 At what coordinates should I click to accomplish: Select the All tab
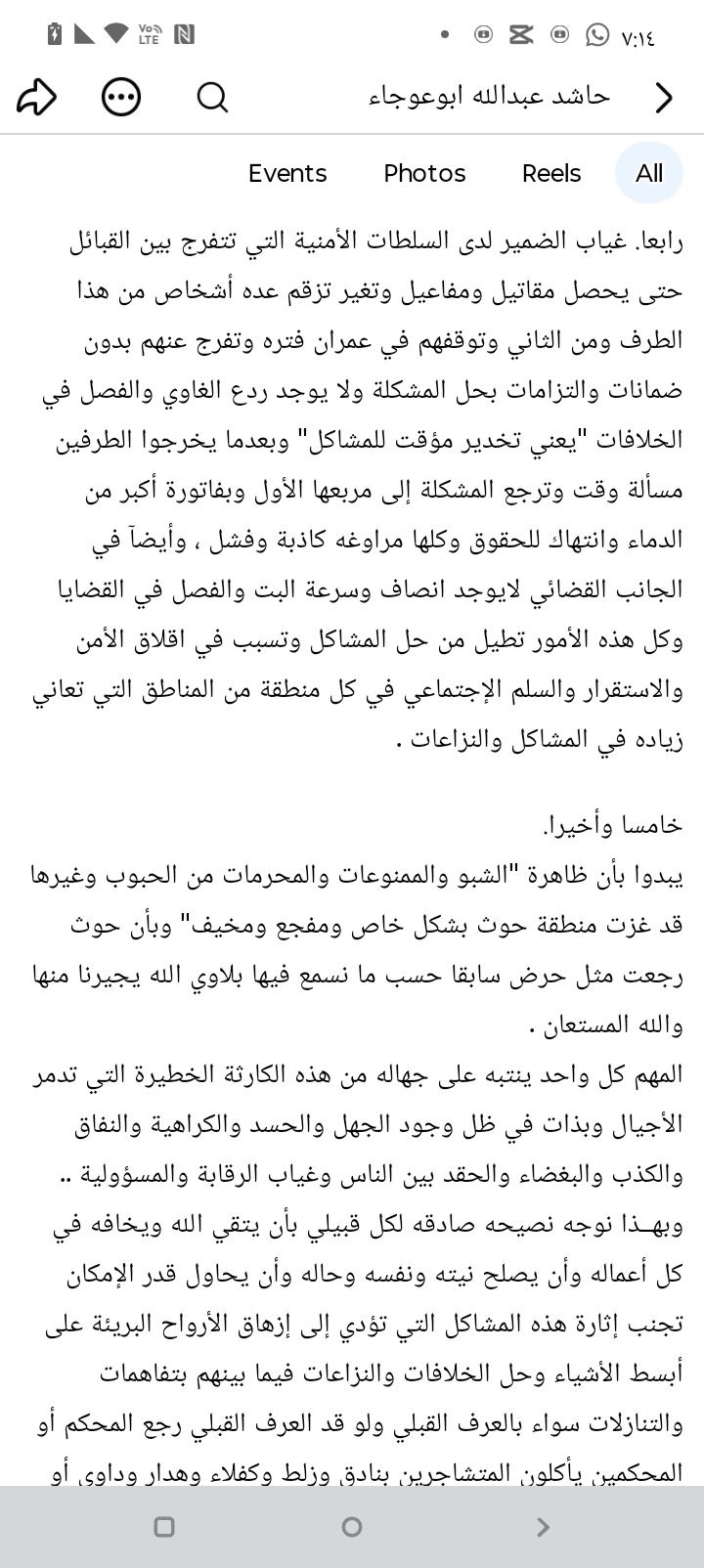tap(649, 173)
